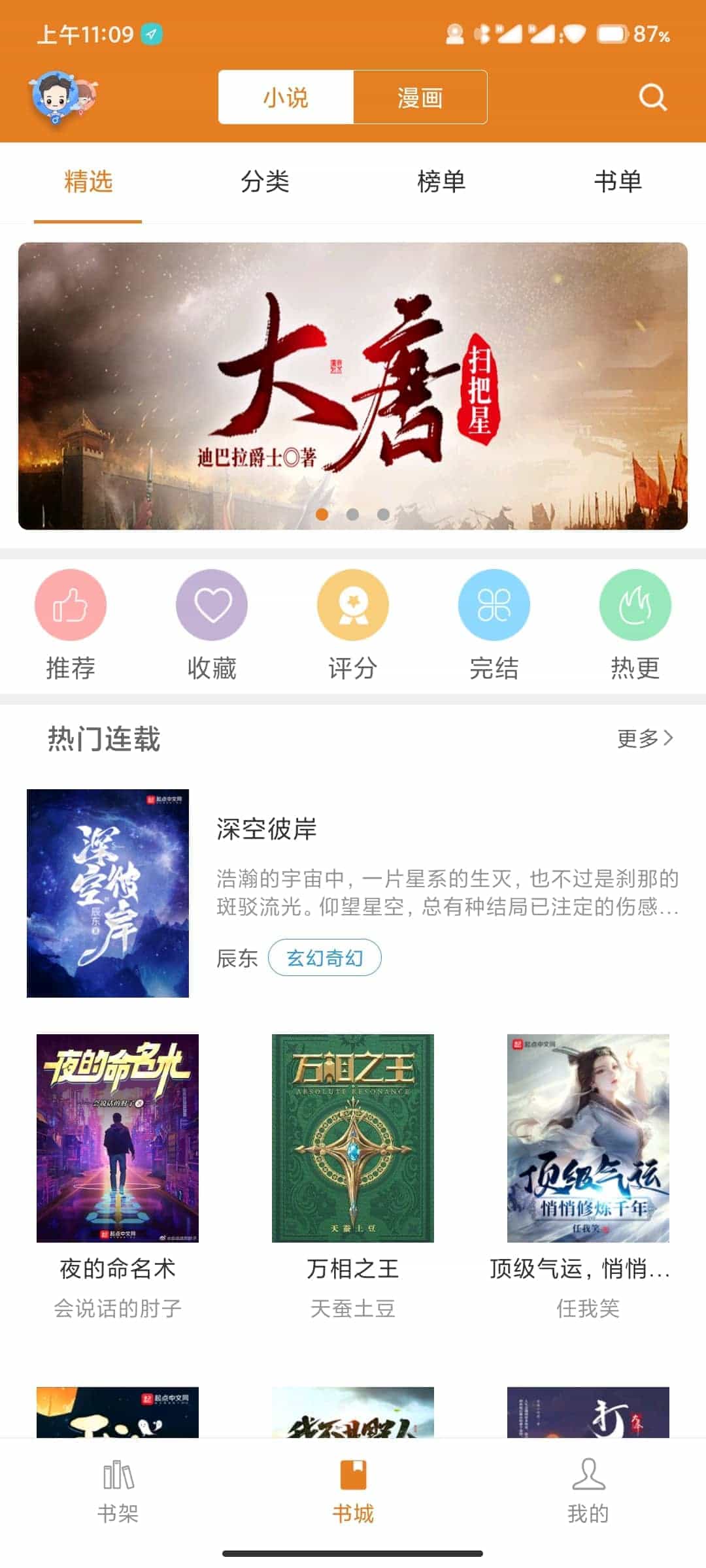Go to the 书架 tab
Image resolution: width=706 pixels, height=1568 pixels.
118,1491
